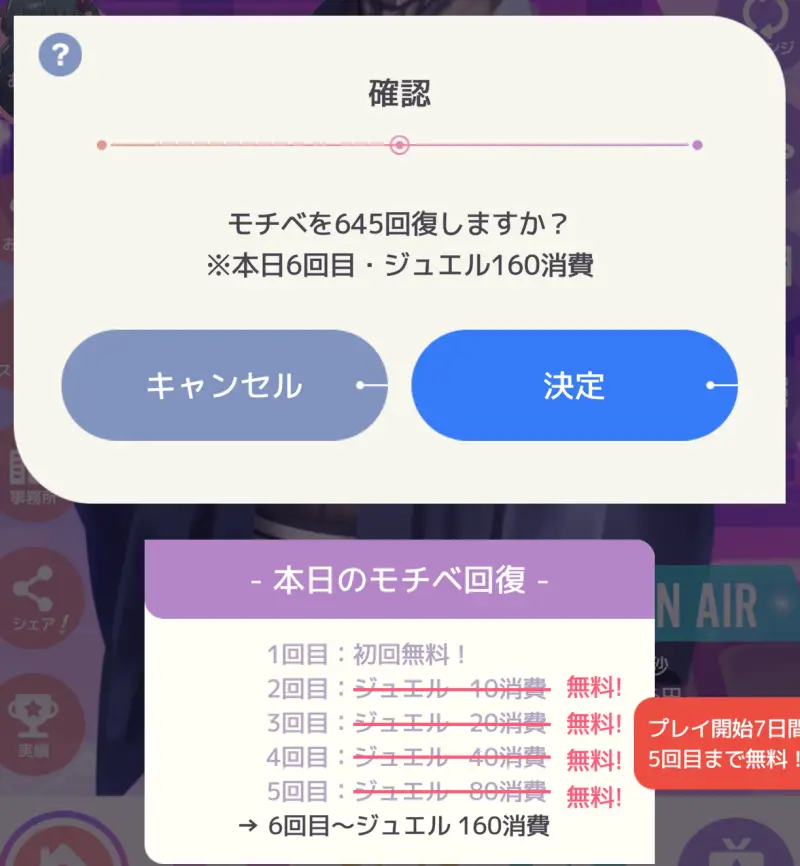Confirm recovery with the 決定 button
The image size is (800, 866).
tap(574, 385)
